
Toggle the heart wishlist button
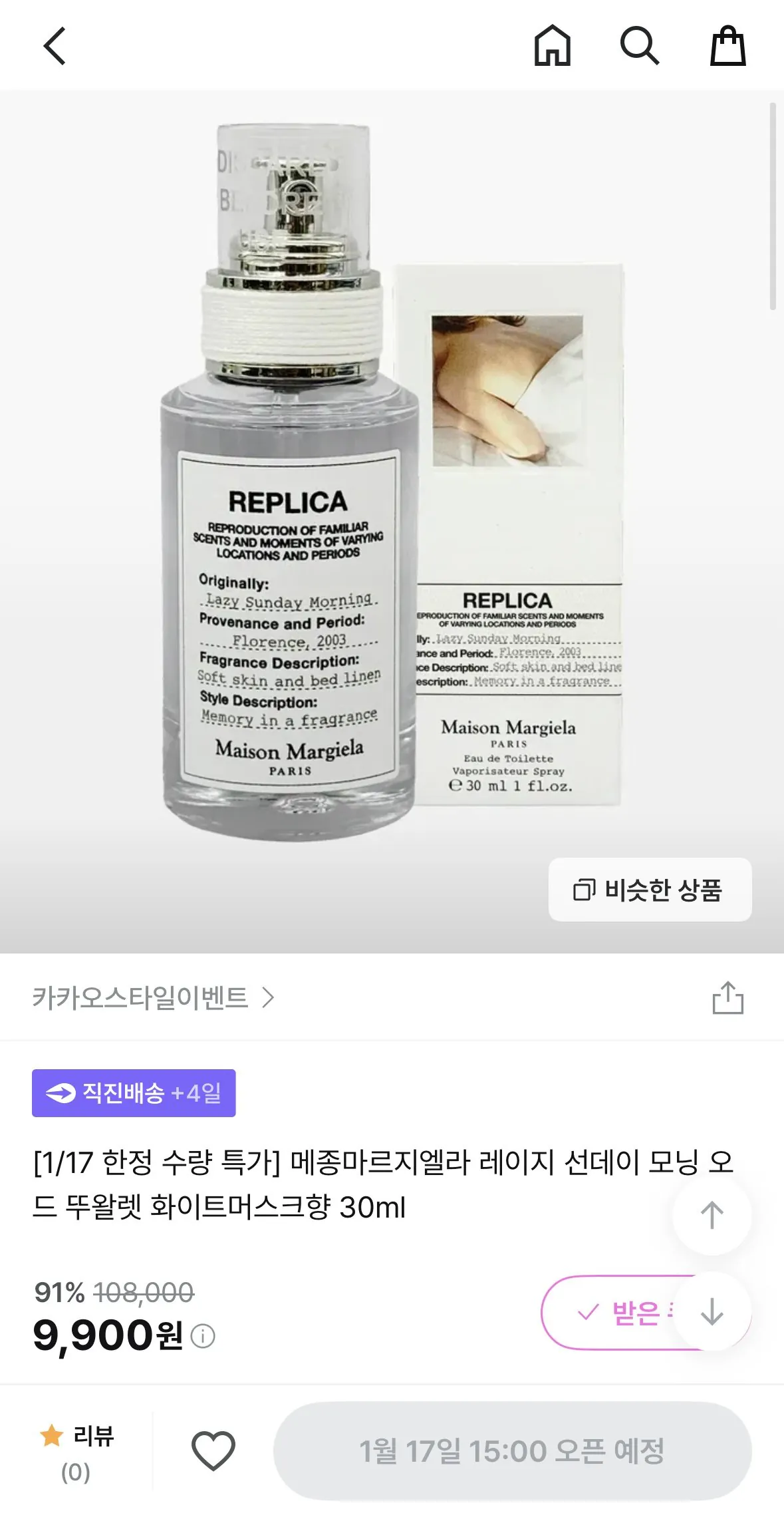[x=211, y=1450]
